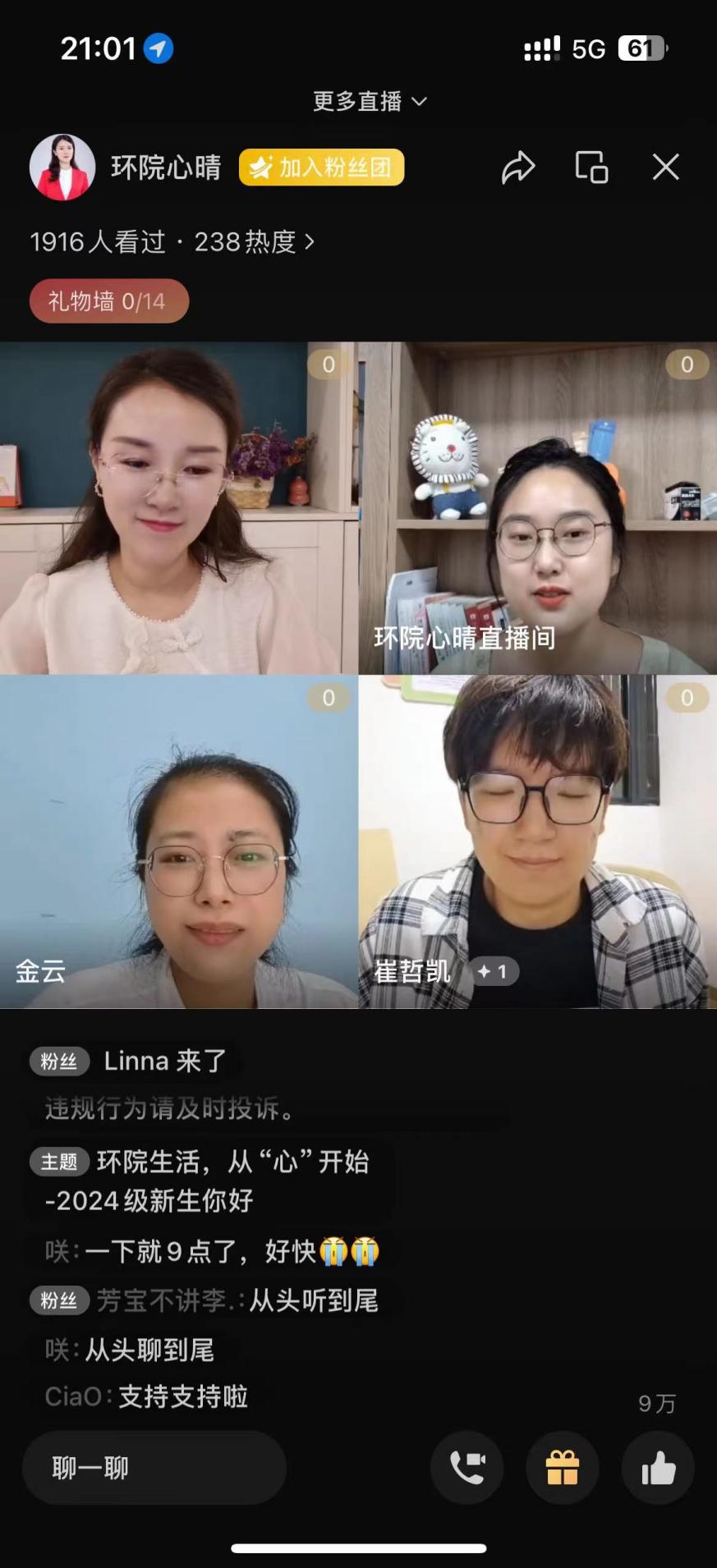The image size is (717, 1568).
Task: Close the live stream
Action: click(x=665, y=167)
